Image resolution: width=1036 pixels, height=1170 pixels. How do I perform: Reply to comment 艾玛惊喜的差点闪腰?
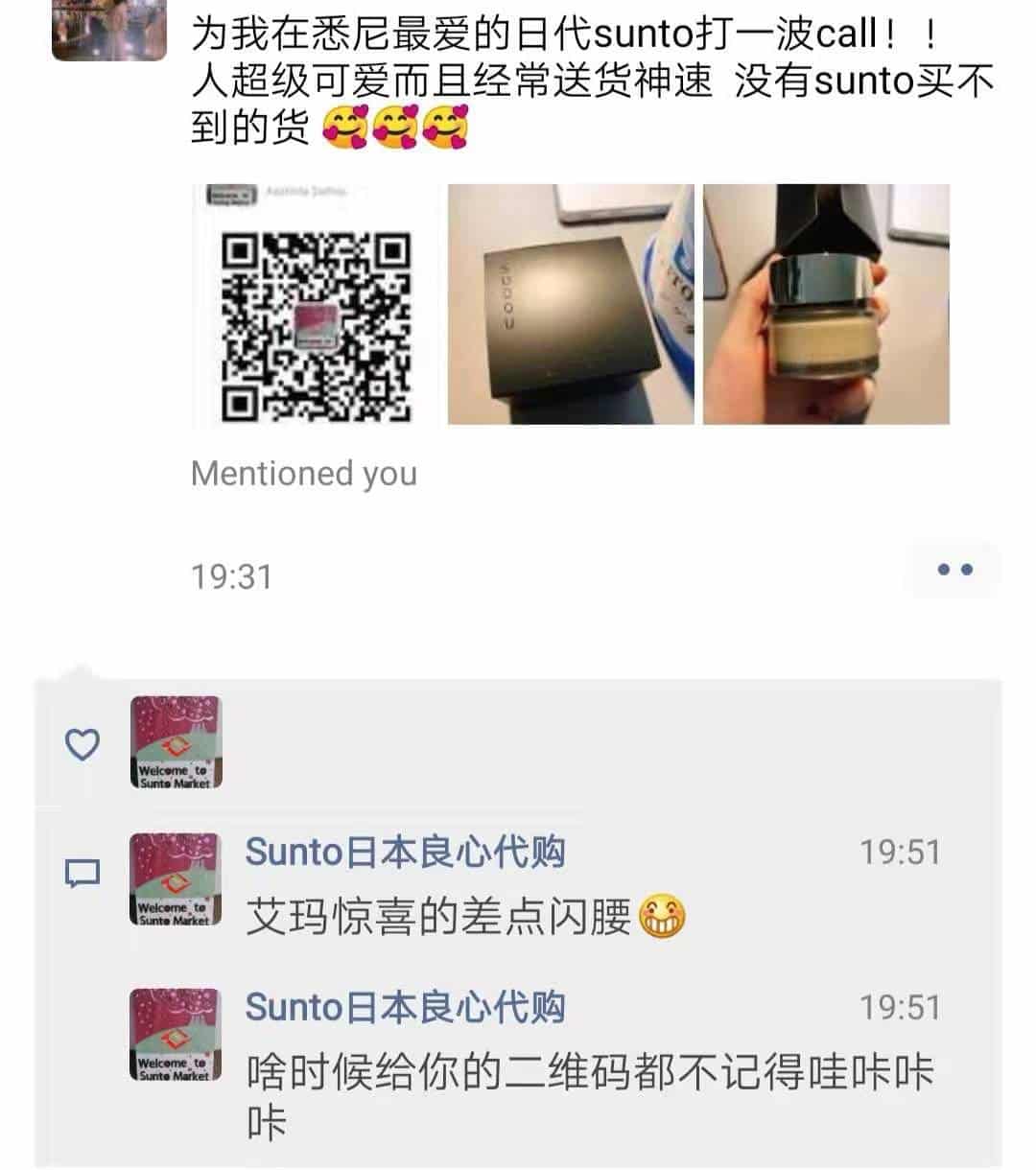tap(438, 917)
